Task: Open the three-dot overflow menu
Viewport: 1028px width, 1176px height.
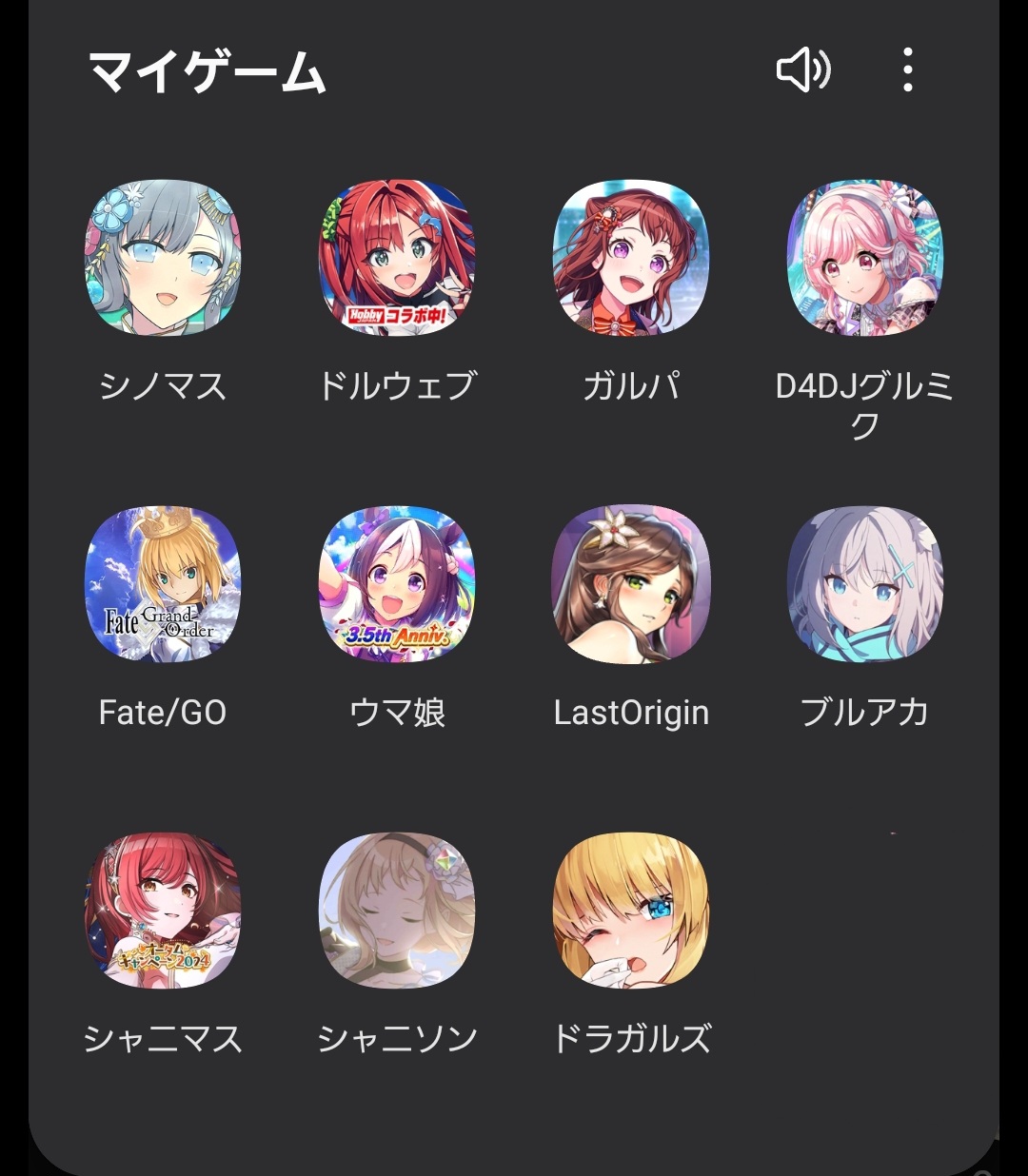Action: tap(907, 69)
